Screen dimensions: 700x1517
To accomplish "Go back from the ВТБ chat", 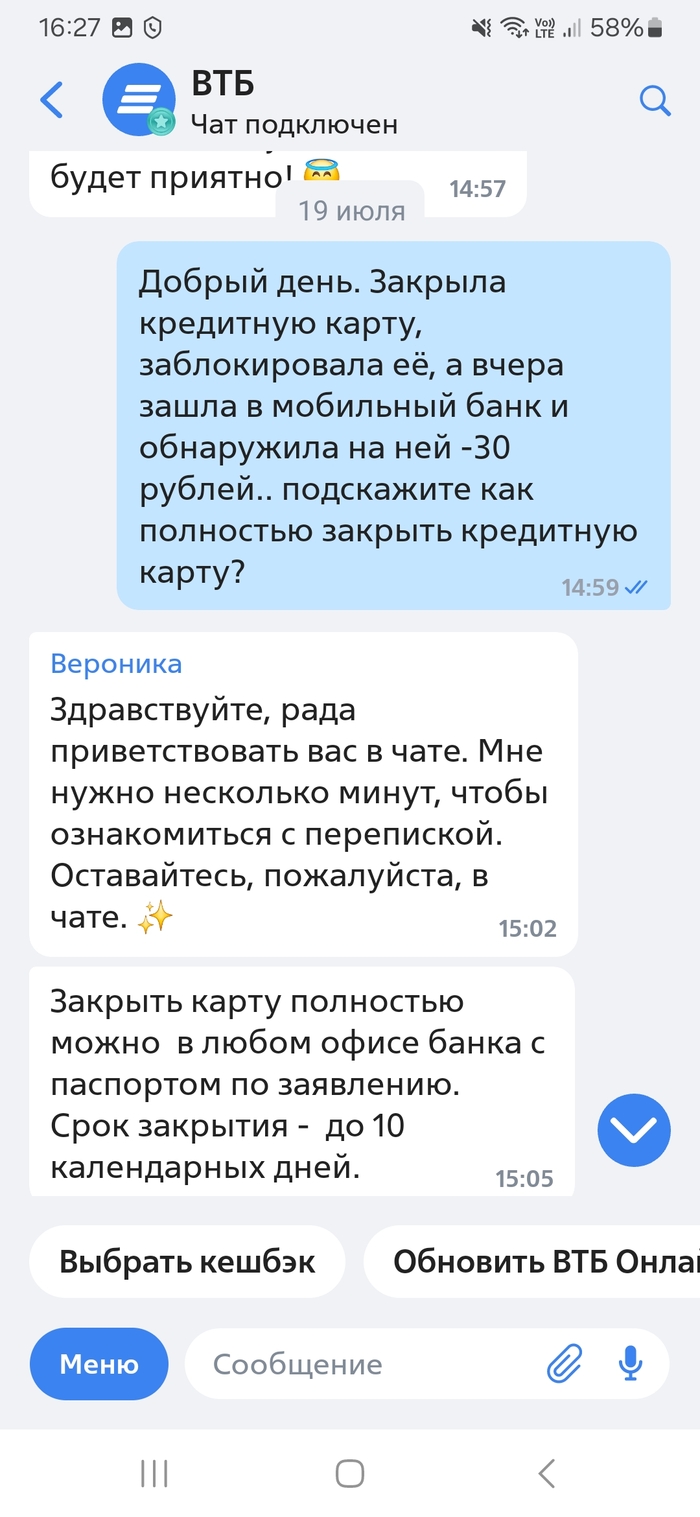I will point(51,100).
